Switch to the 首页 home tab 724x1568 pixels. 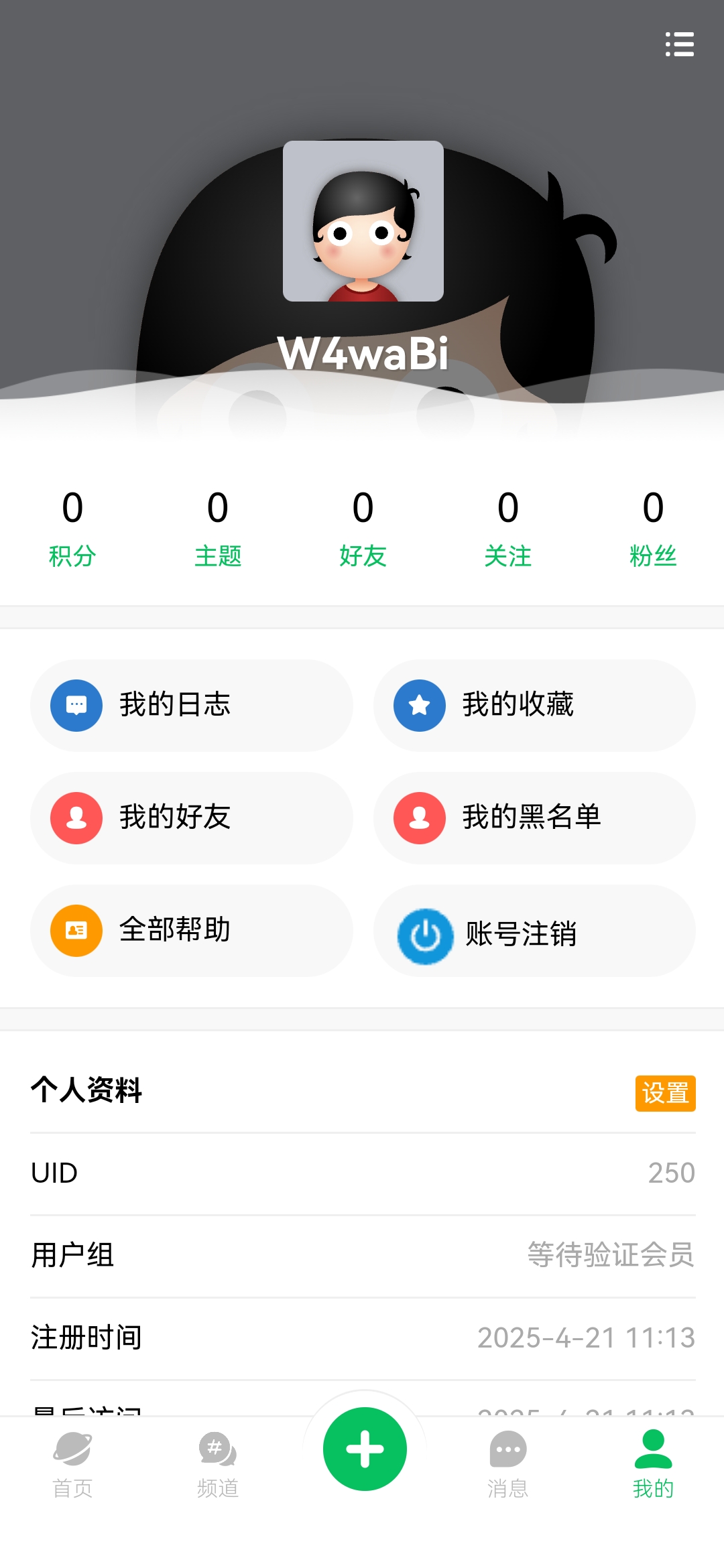pos(72,1464)
